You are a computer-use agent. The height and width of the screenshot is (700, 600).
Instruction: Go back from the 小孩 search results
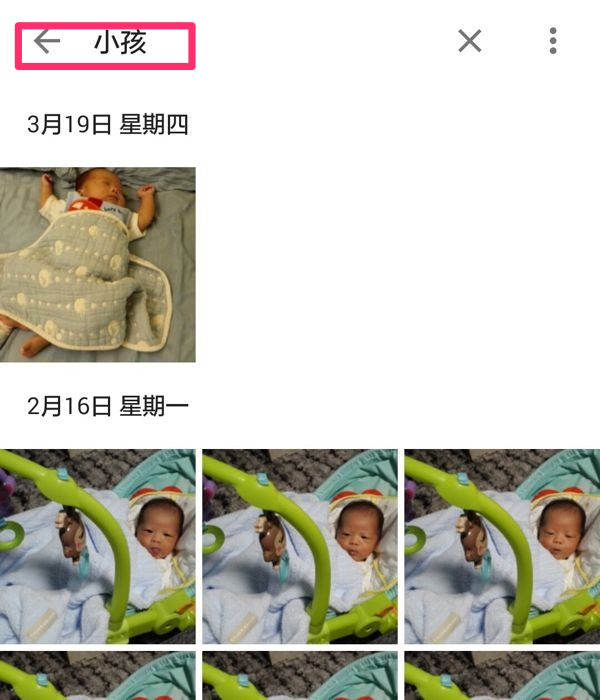tap(47, 41)
